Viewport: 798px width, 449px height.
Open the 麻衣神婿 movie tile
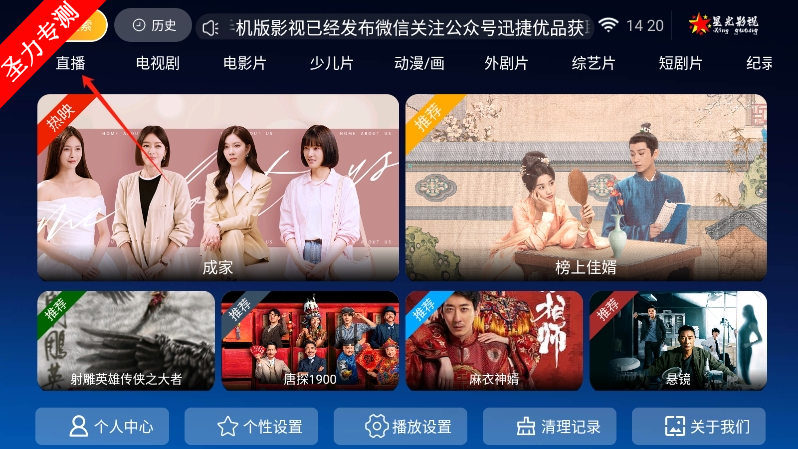tap(494, 340)
